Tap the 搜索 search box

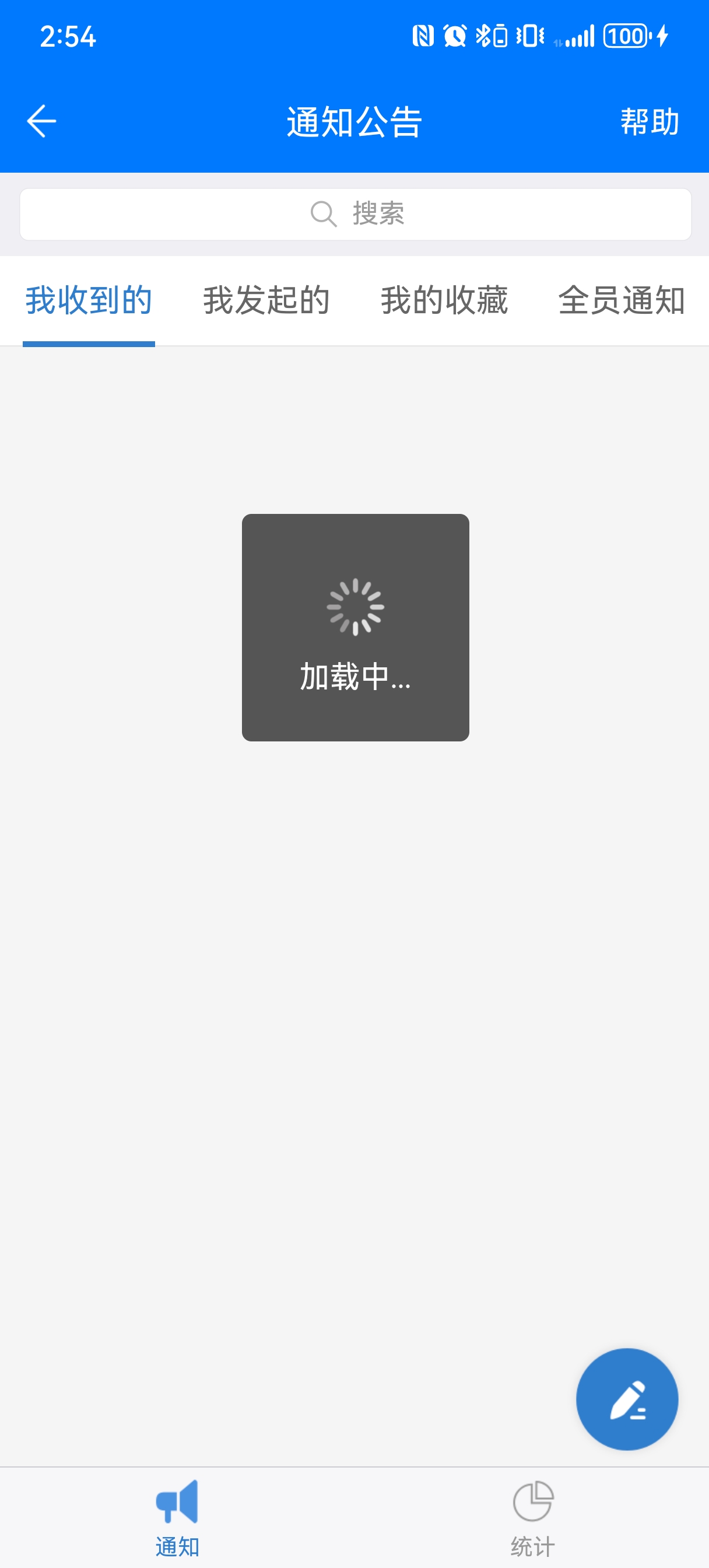tap(356, 214)
